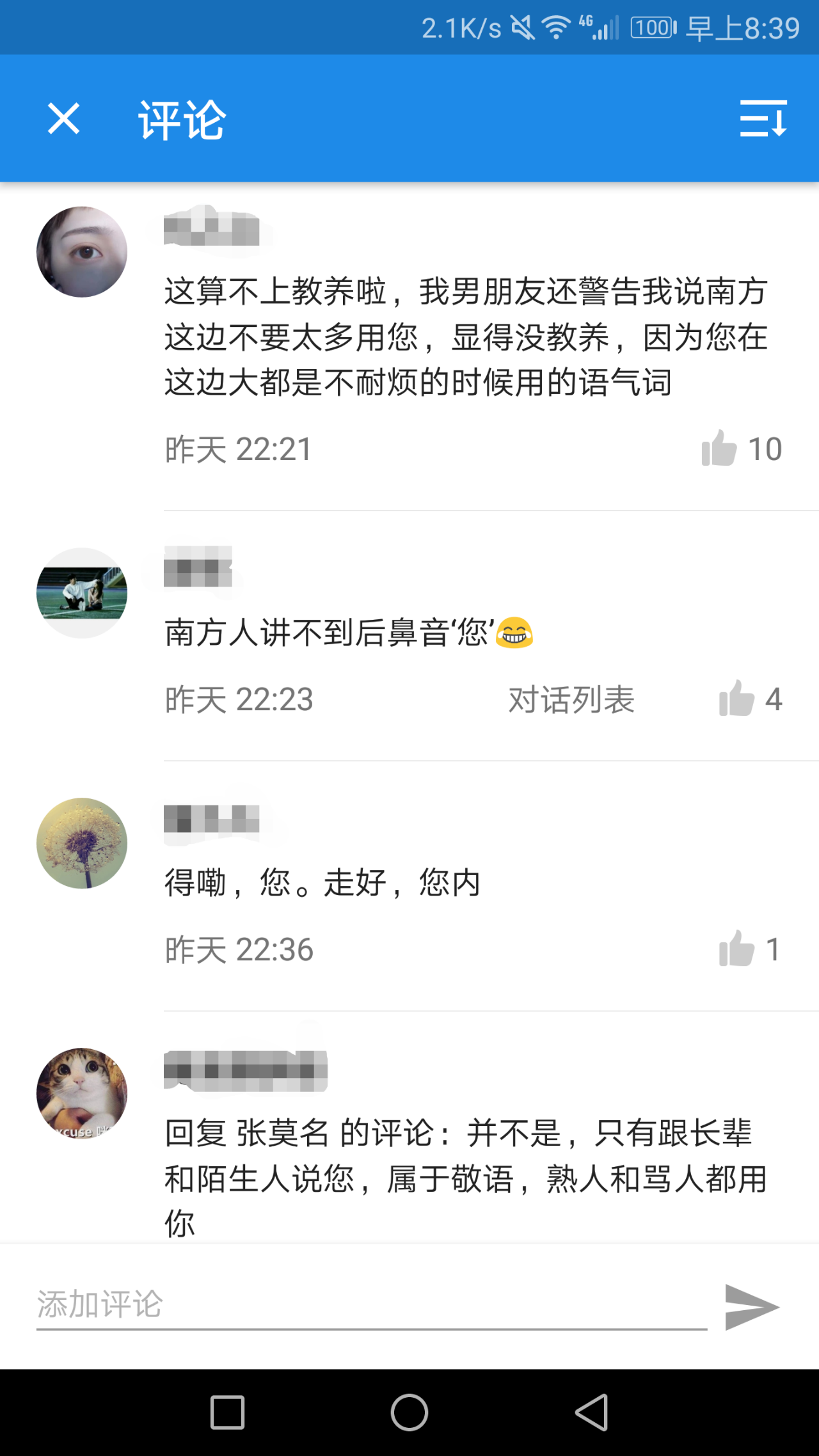Like the comment 得嘞，您。走好，您内

pos(736,949)
